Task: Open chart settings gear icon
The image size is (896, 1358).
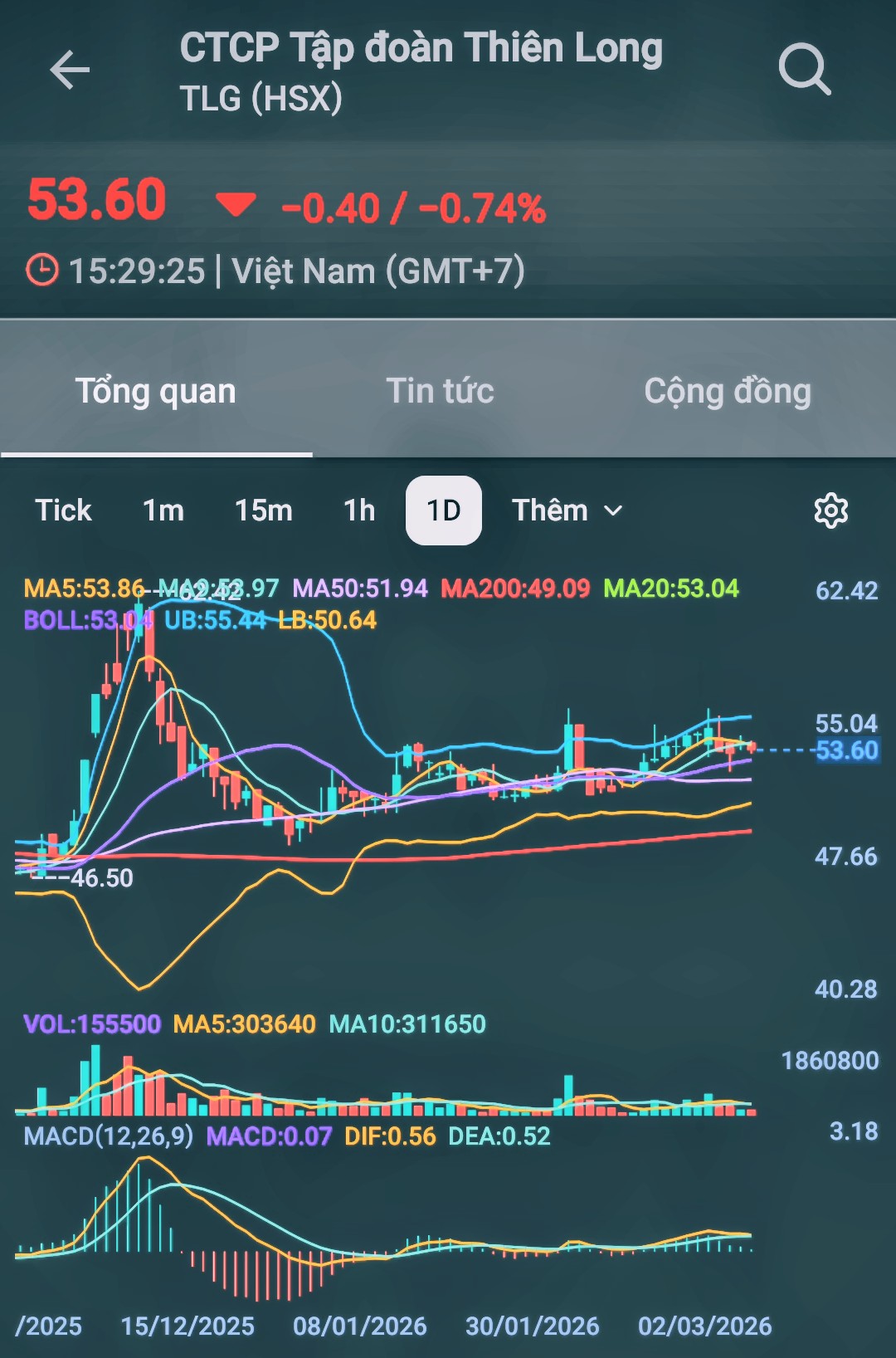Action: pyautogui.click(x=830, y=510)
